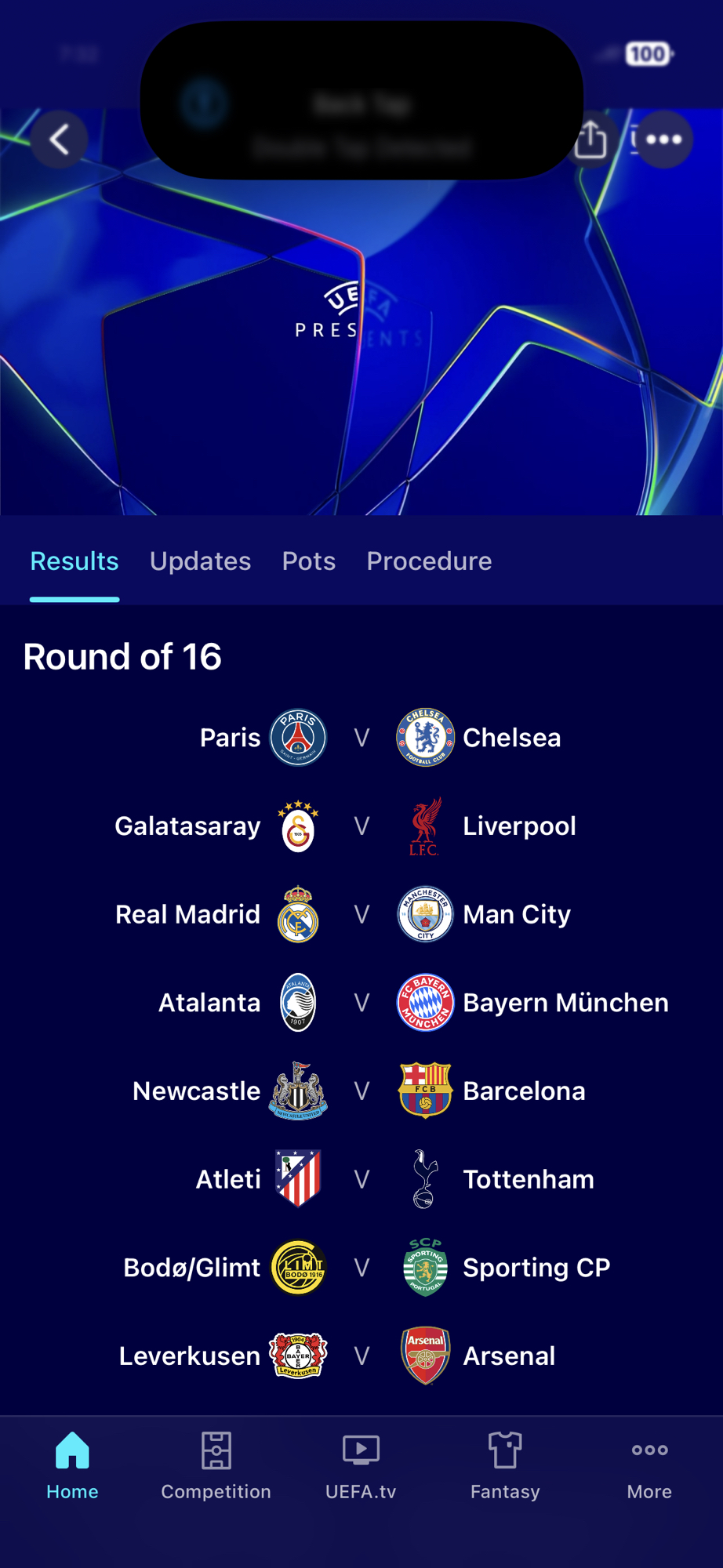Open the three-dot overflow menu

(x=663, y=140)
